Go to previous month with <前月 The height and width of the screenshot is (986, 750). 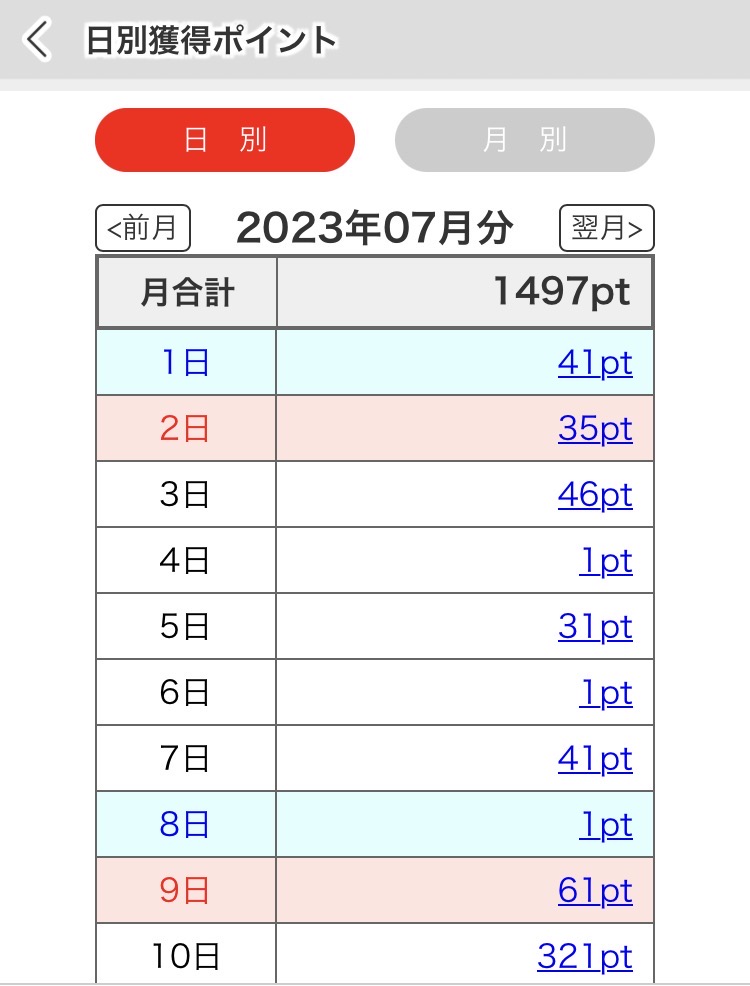(x=143, y=228)
